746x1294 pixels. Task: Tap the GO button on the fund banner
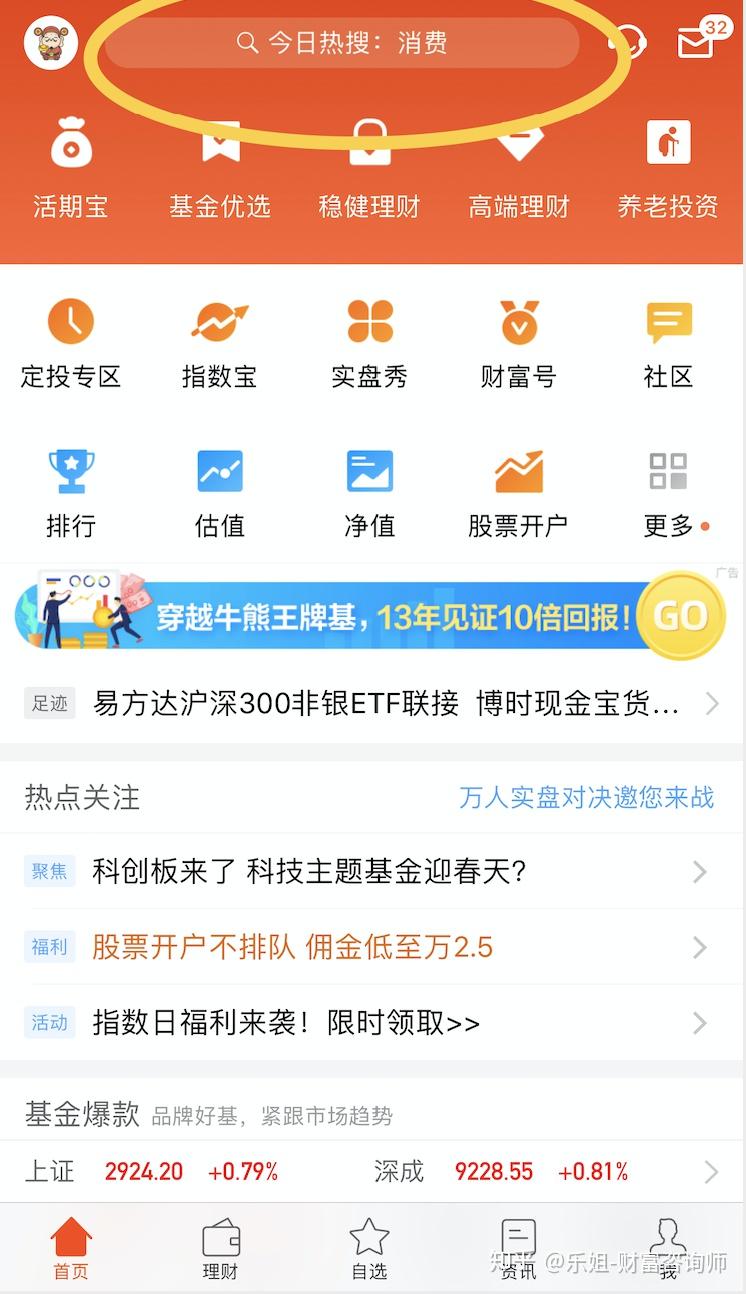[x=680, y=616]
